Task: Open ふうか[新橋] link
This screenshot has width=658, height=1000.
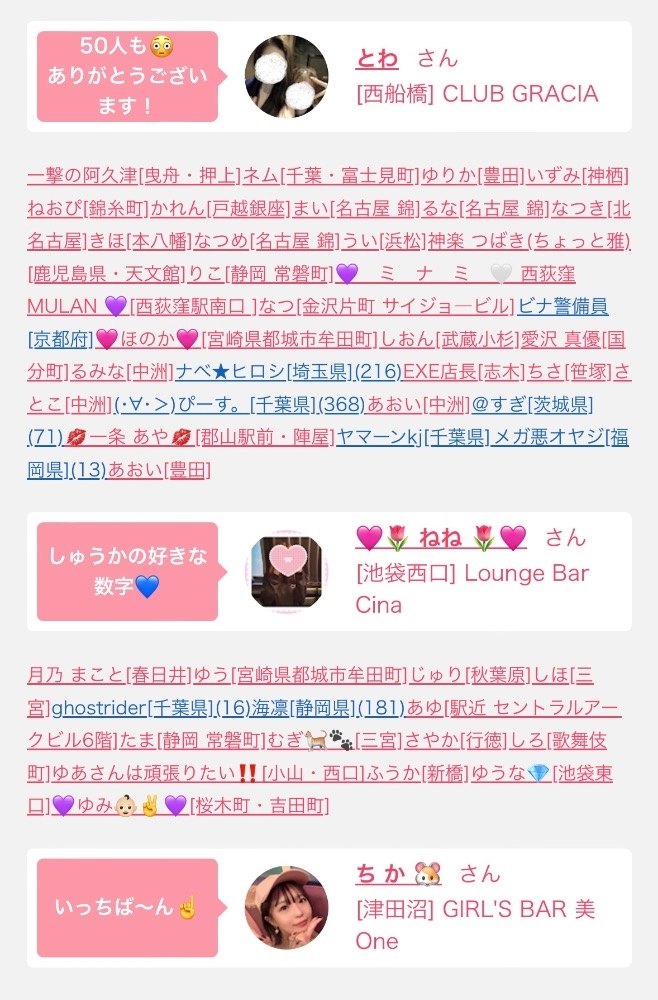Action: (x=416, y=774)
